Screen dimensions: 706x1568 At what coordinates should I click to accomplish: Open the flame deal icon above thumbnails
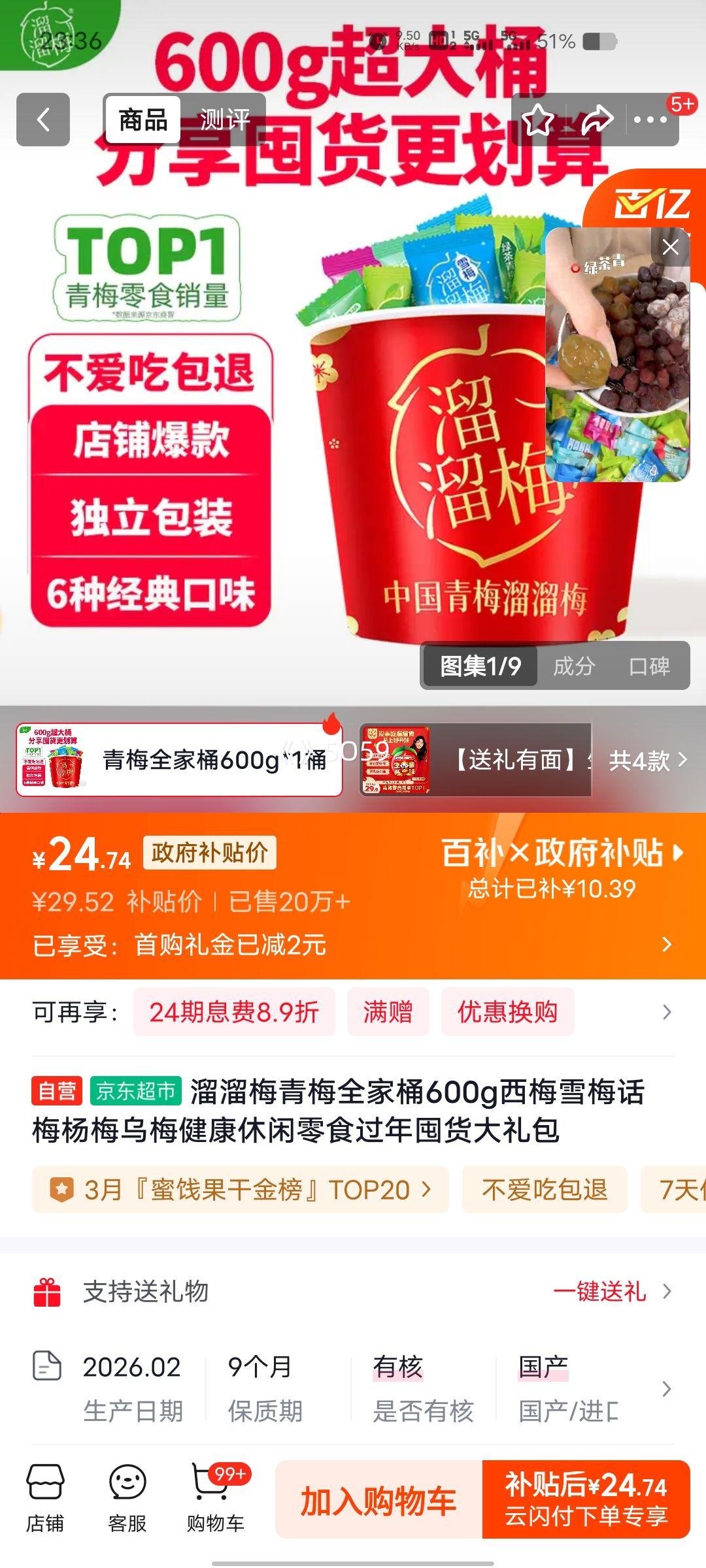[331, 722]
